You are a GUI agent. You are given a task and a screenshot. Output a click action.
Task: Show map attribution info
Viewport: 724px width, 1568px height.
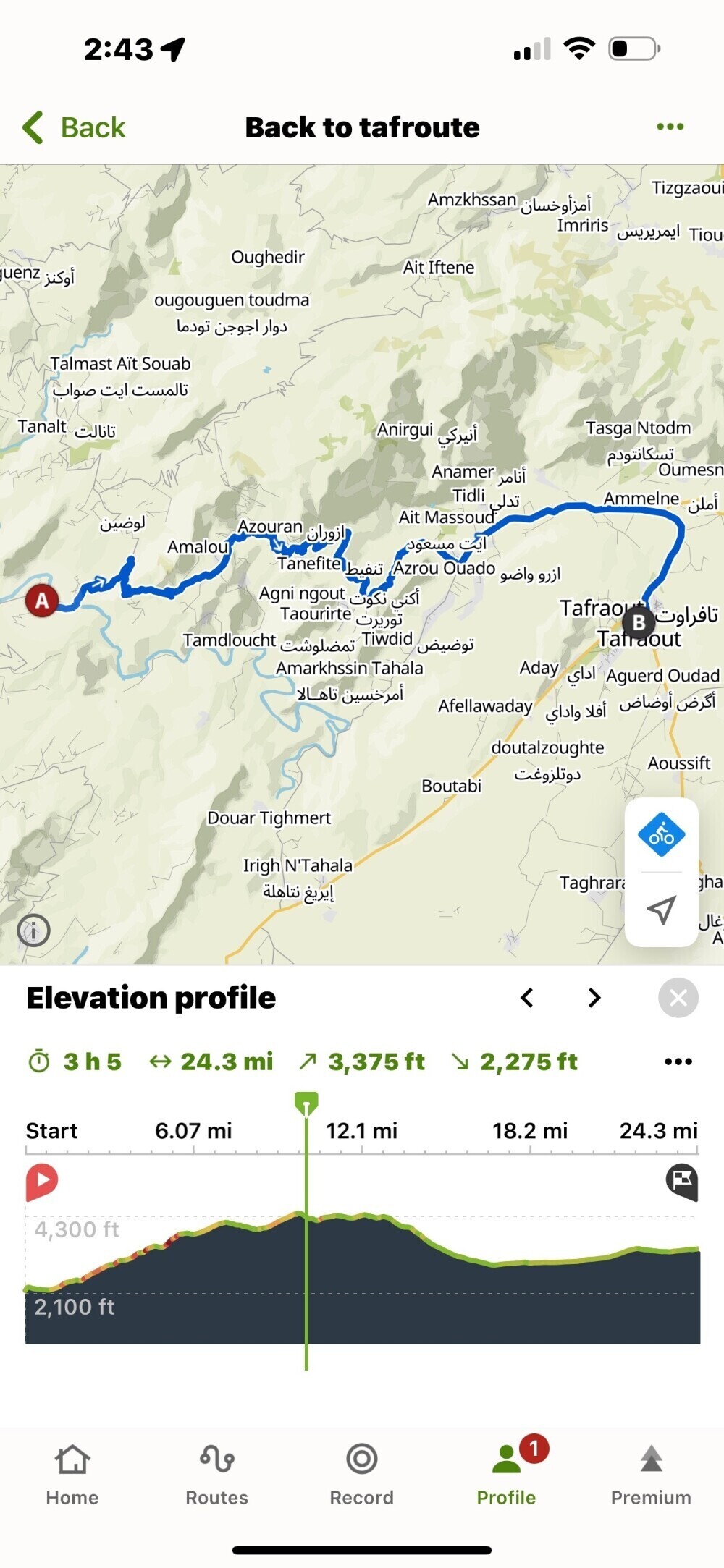(x=34, y=930)
